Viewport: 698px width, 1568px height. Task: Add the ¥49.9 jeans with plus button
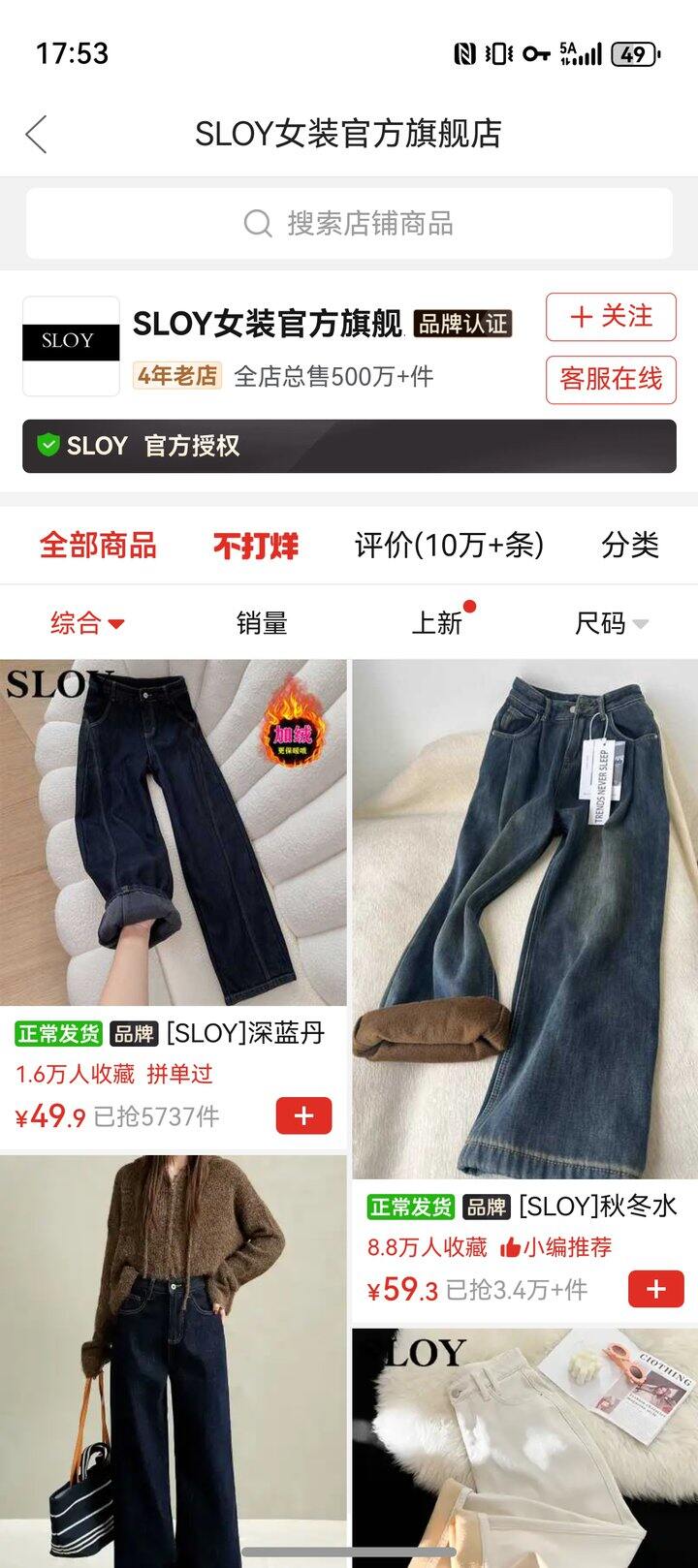click(304, 1115)
